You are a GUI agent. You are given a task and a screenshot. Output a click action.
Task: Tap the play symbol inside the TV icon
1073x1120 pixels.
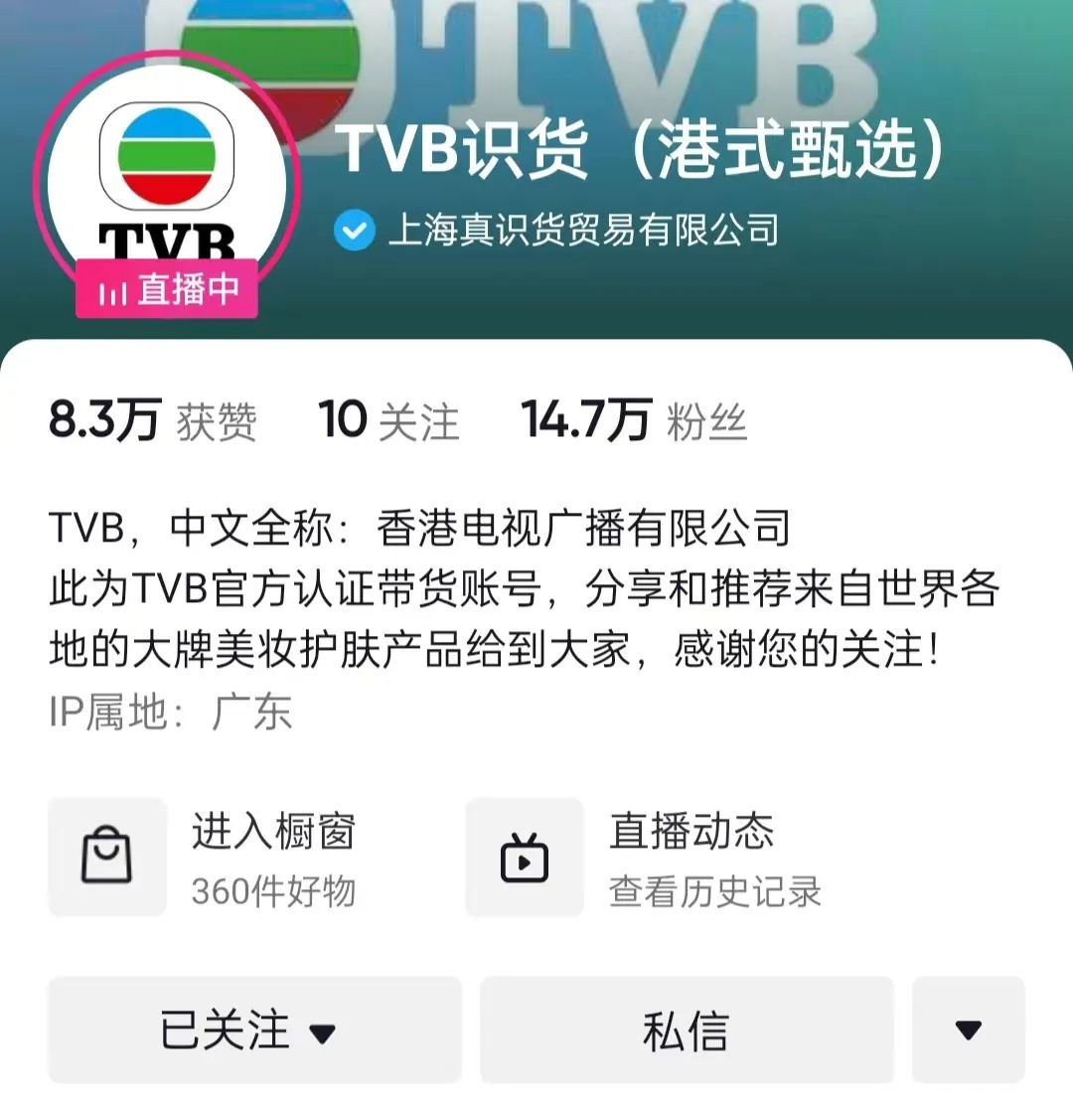click(x=526, y=861)
